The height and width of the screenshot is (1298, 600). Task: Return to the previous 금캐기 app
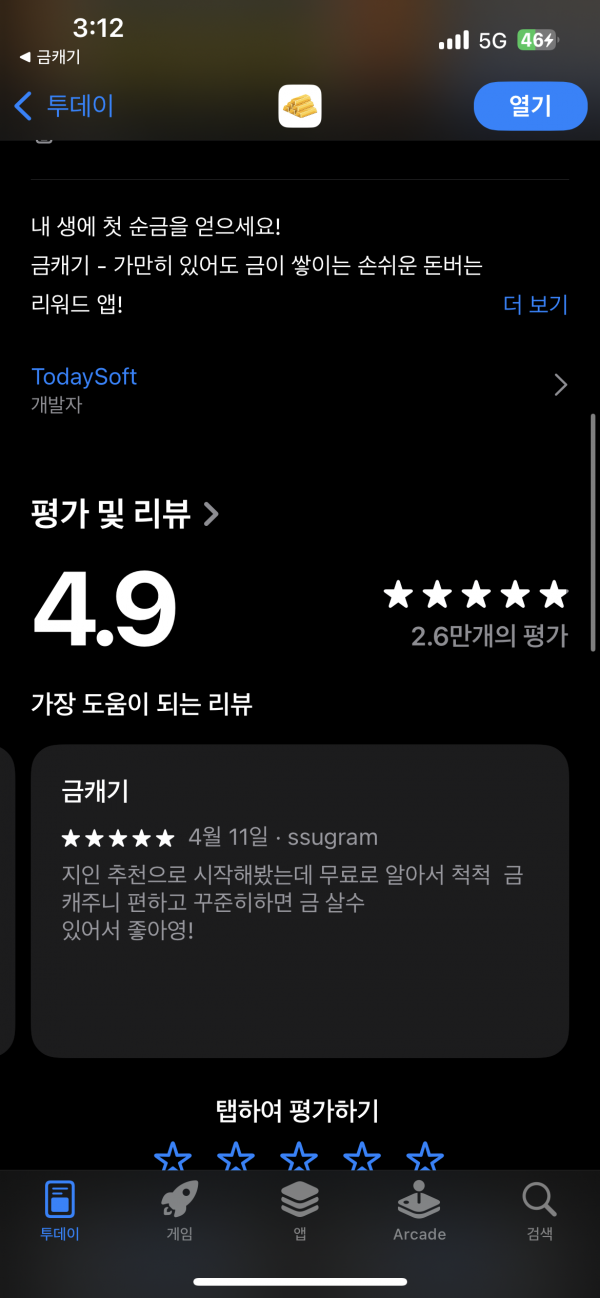click(x=50, y=58)
